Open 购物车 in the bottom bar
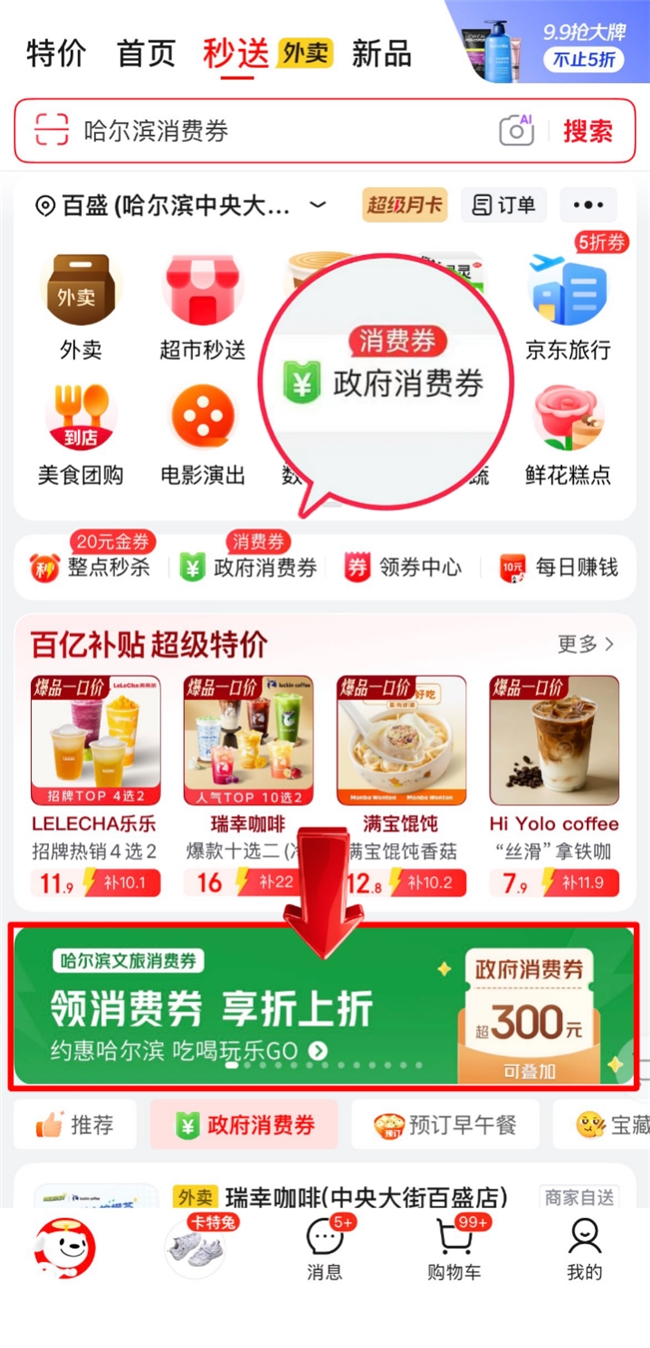 pyautogui.click(x=454, y=1250)
